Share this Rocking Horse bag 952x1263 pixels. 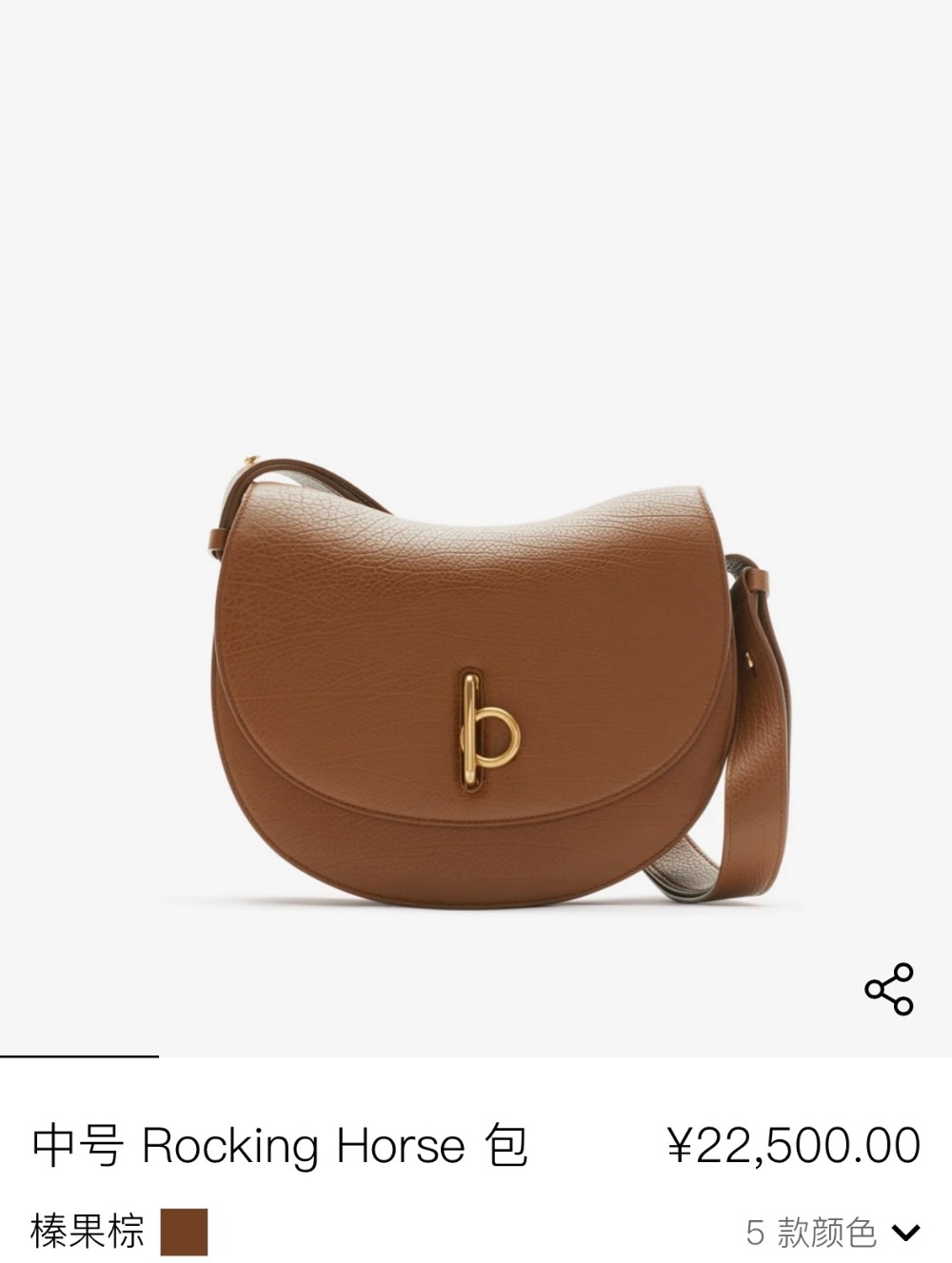point(889,989)
